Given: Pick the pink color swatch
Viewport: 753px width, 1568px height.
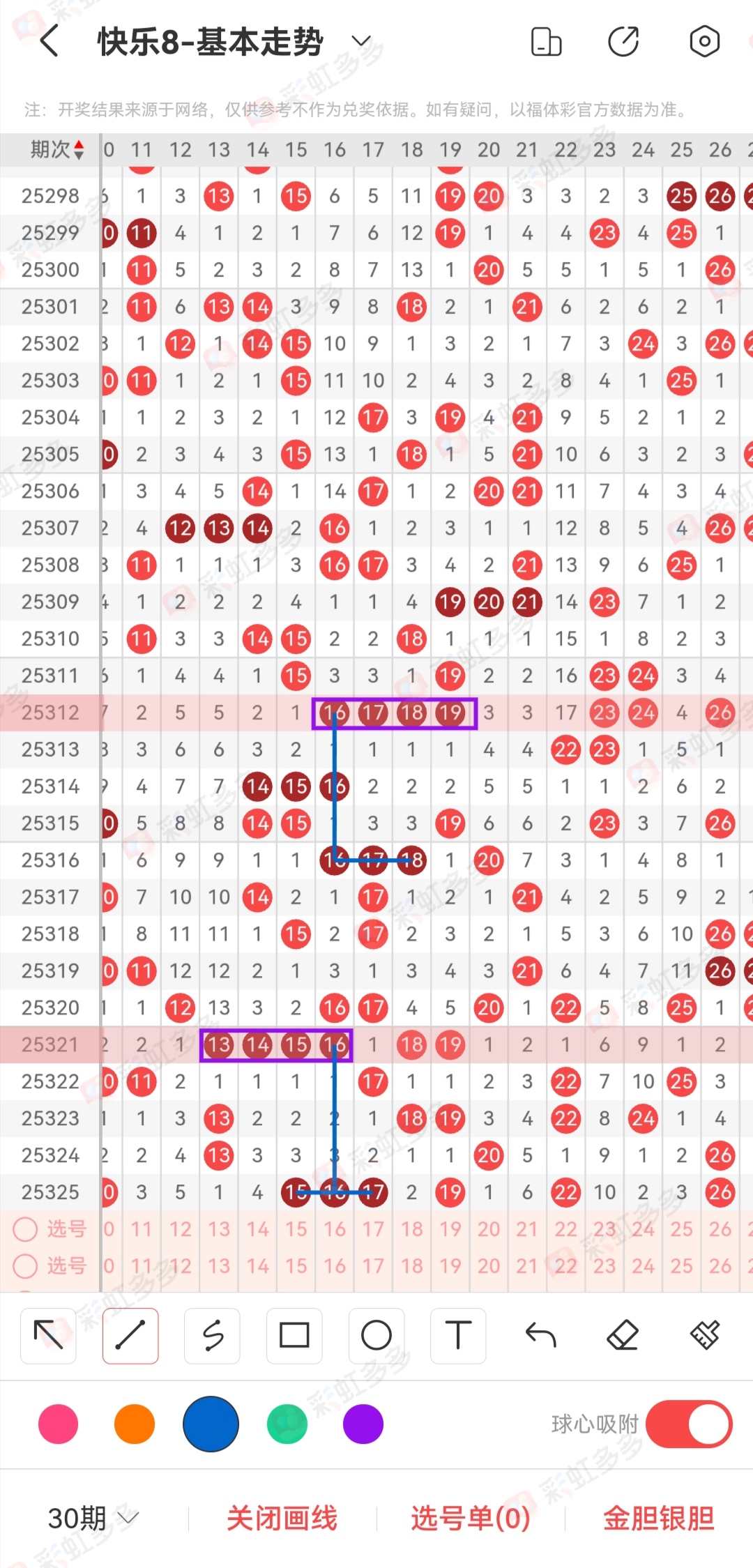Looking at the screenshot, I should [x=59, y=1424].
